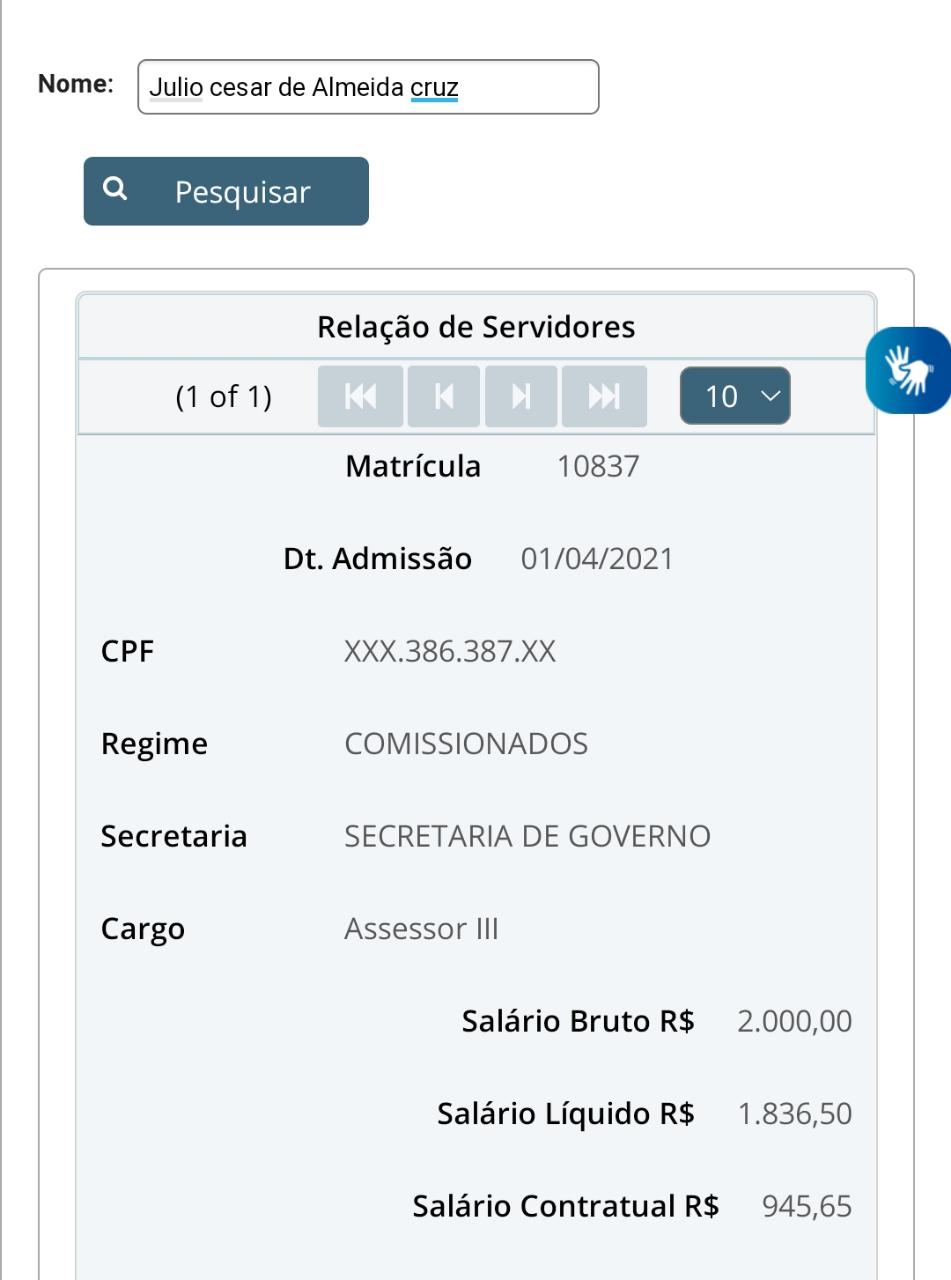The height and width of the screenshot is (1280, 951).
Task: Open the sign language accessibility widget
Action: 908,370
